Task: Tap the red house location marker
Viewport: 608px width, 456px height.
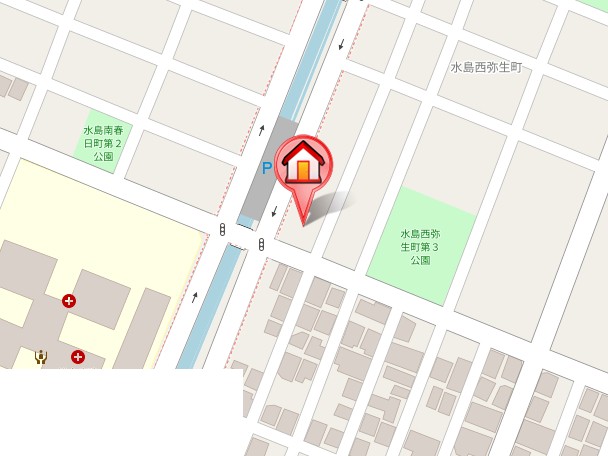Action: click(302, 167)
